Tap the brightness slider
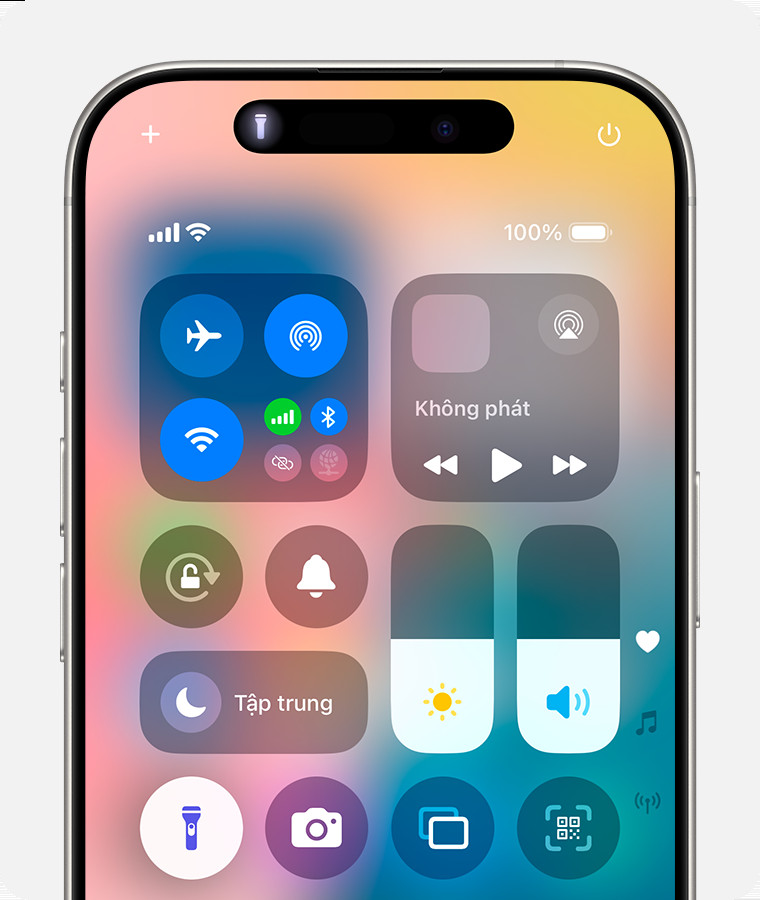The height and width of the screenshot is (900, 760). tap(442, 640)
